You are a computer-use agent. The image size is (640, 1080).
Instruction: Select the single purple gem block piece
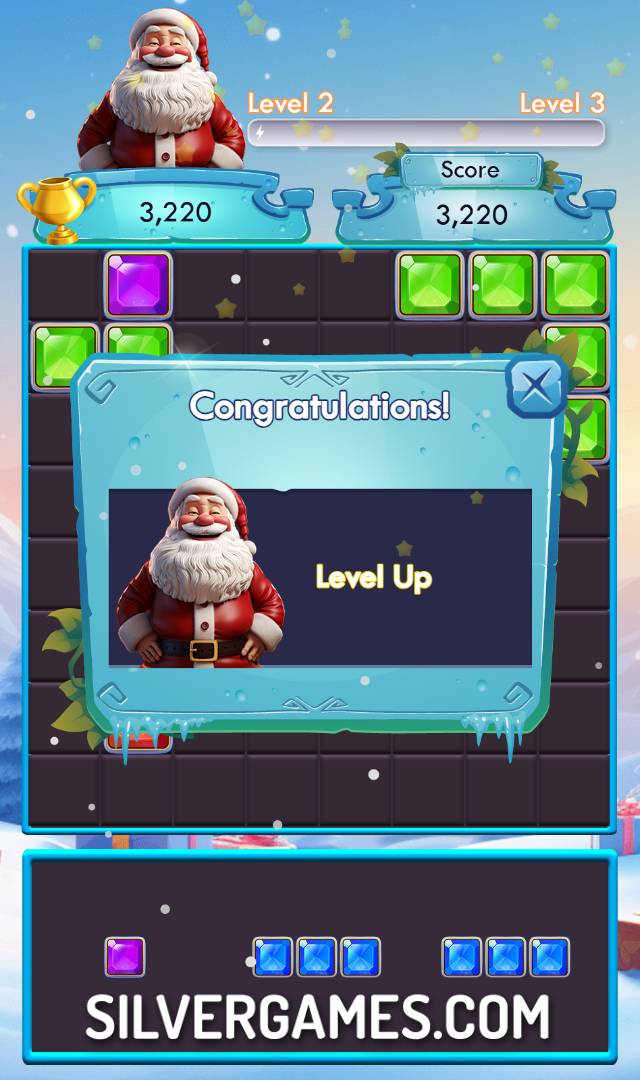pyautogui.click(x=125, y=957)
